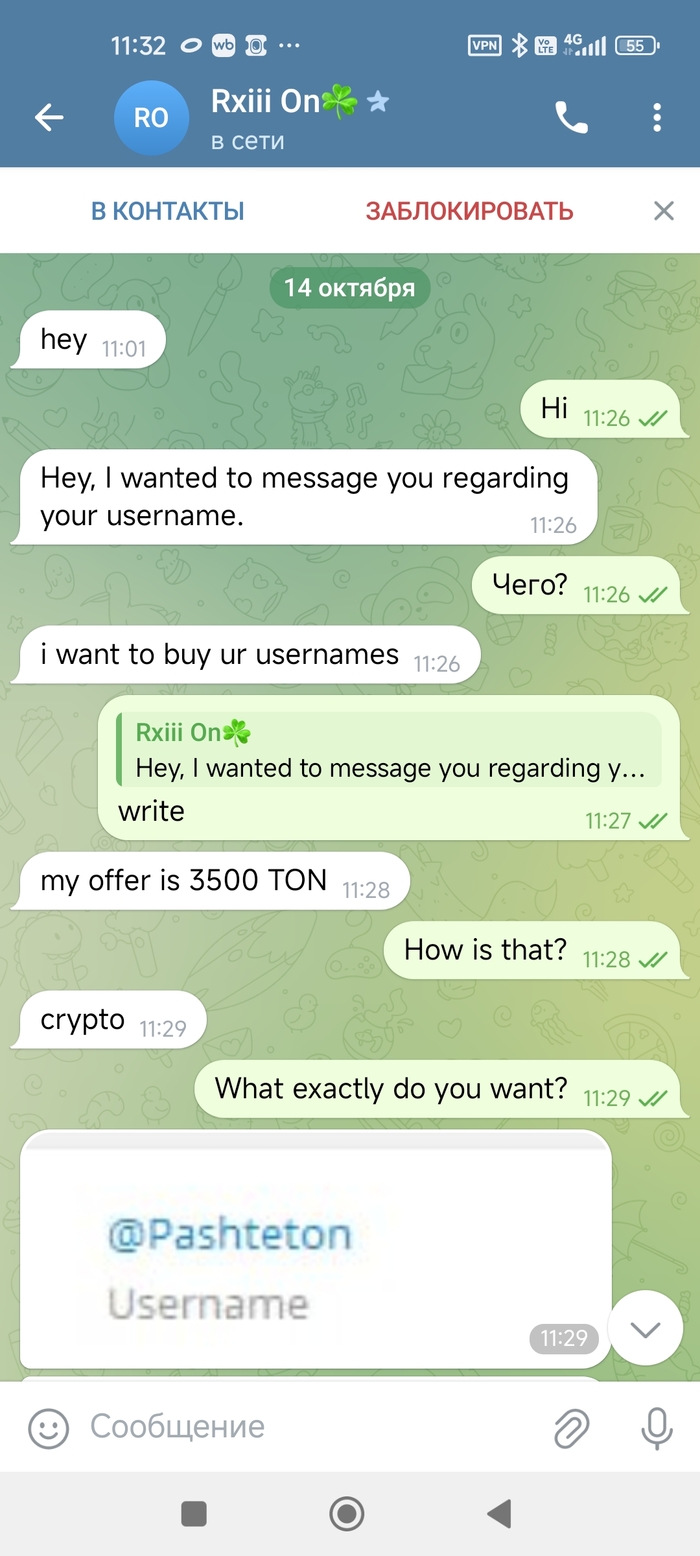
Task: Open the quoted reply above "write"
Action: point(388,751)
